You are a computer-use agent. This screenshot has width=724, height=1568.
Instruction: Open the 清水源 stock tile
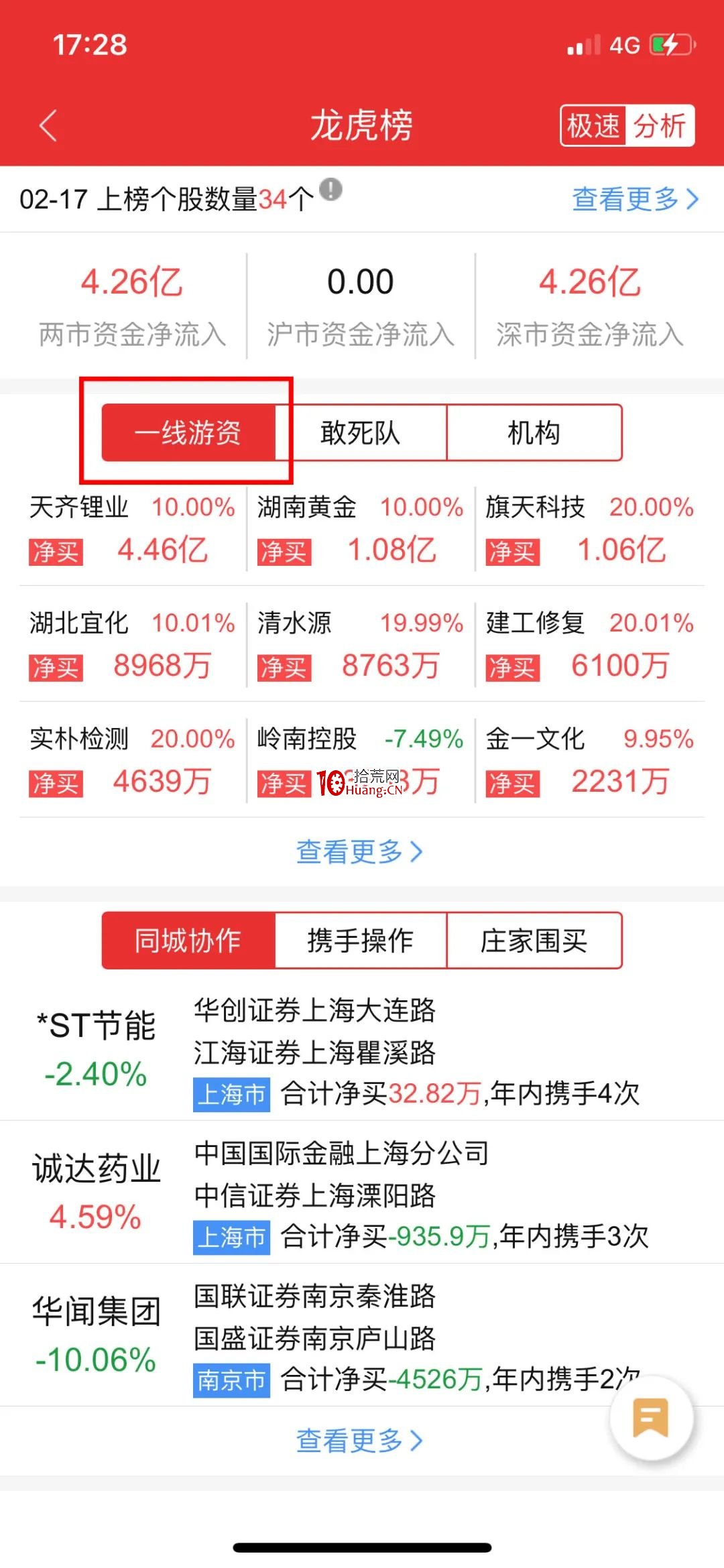coord(361,645)
